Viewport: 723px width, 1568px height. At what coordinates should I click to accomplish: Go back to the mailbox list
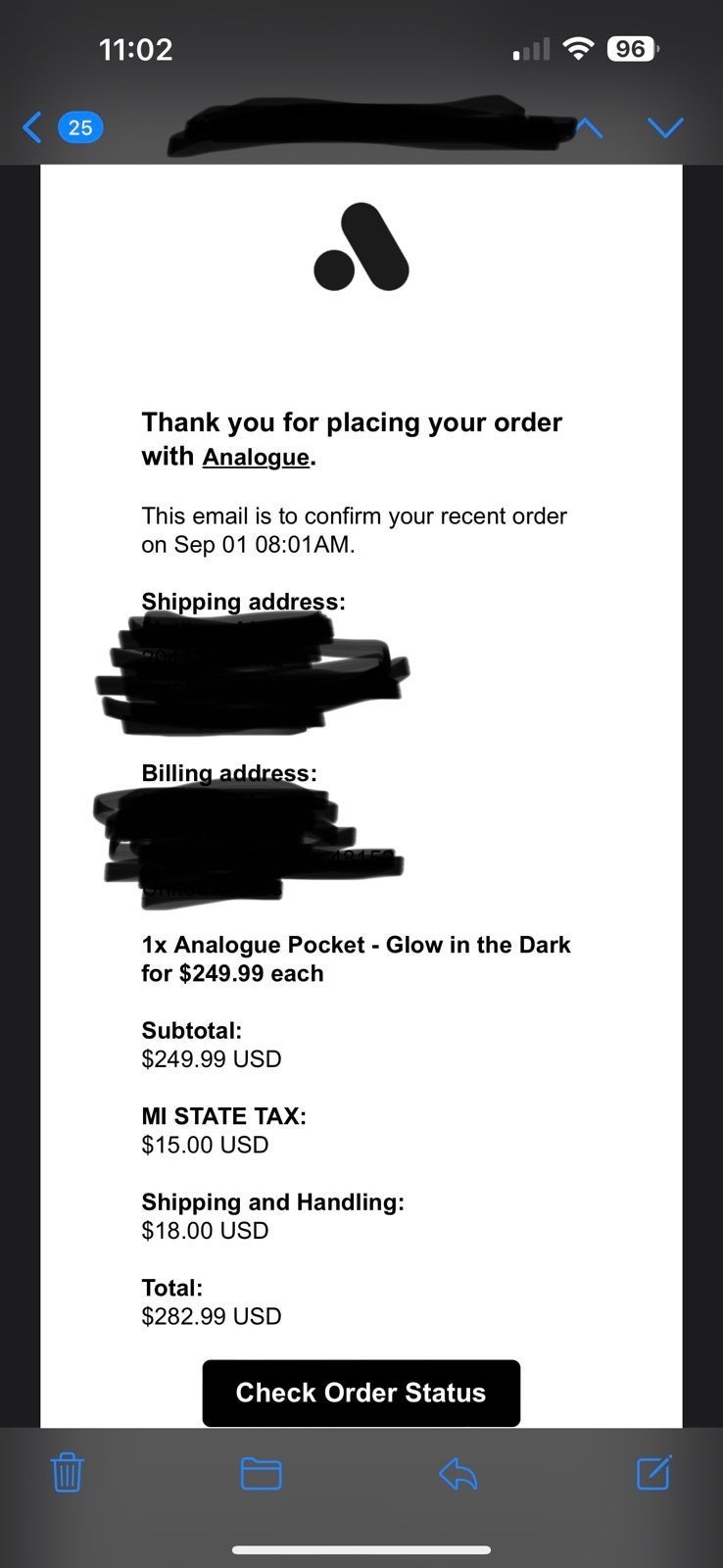[x=61, y=127]
